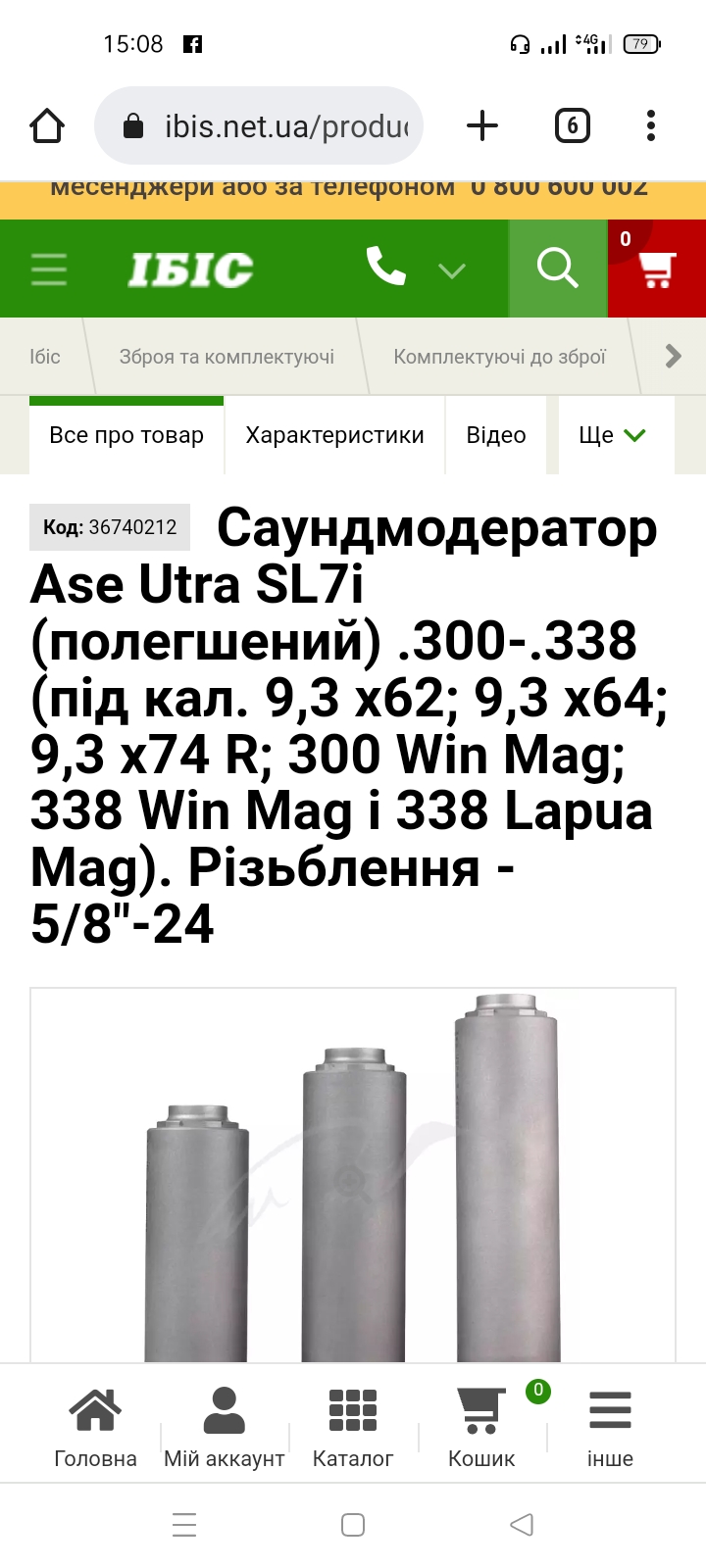Tap the breadcrumb right arrow
This screenshot has width=706, height=1568.
click(x=673, y=356)
